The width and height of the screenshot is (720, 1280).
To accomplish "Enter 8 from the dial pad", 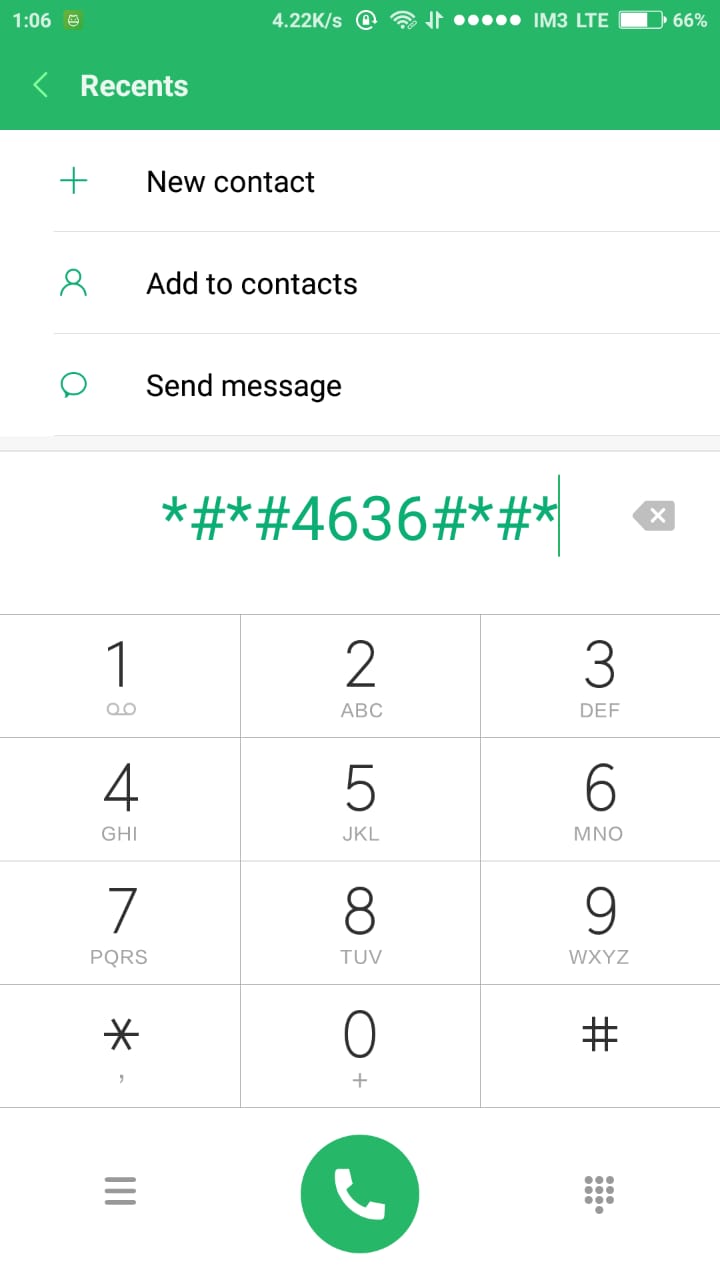I will click(x=360, y=922).
